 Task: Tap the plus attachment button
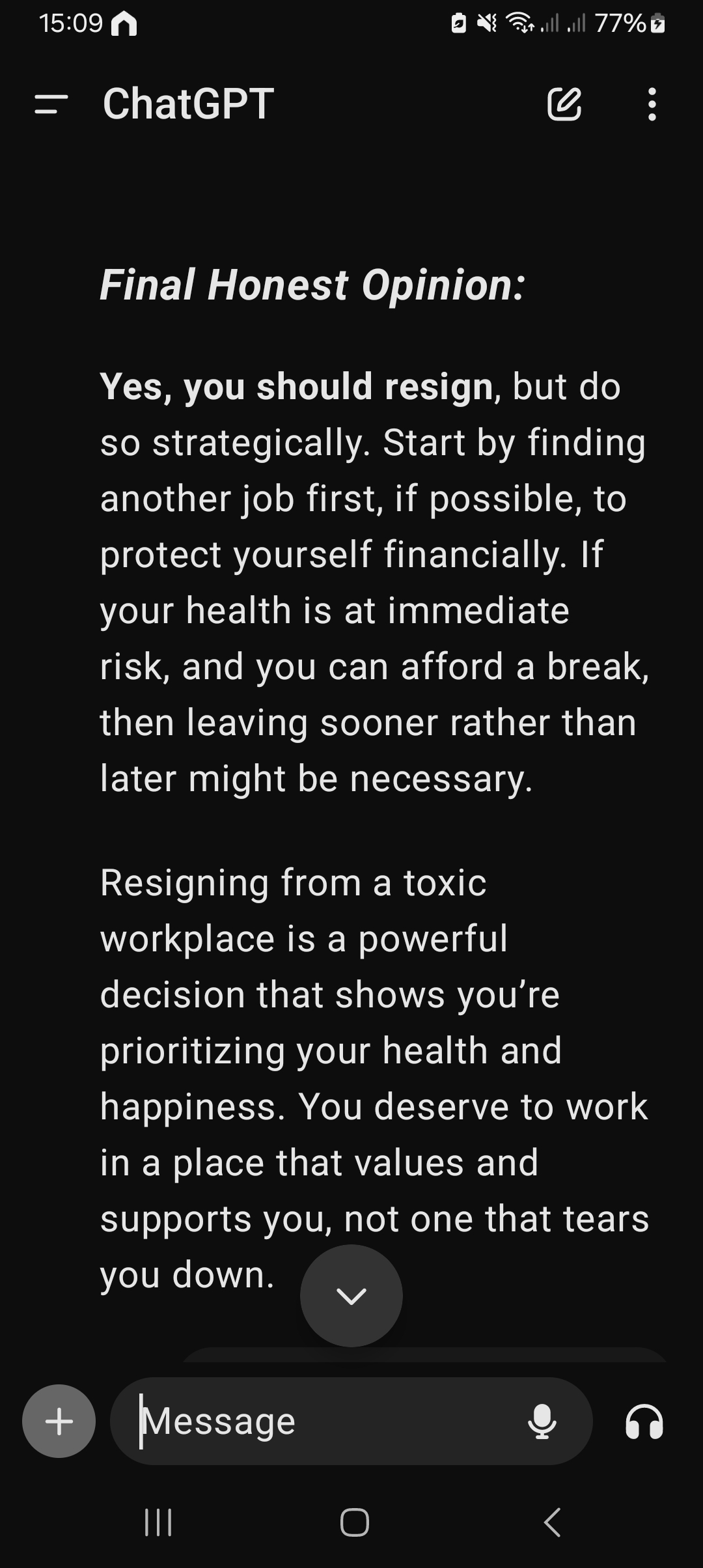59,1421
